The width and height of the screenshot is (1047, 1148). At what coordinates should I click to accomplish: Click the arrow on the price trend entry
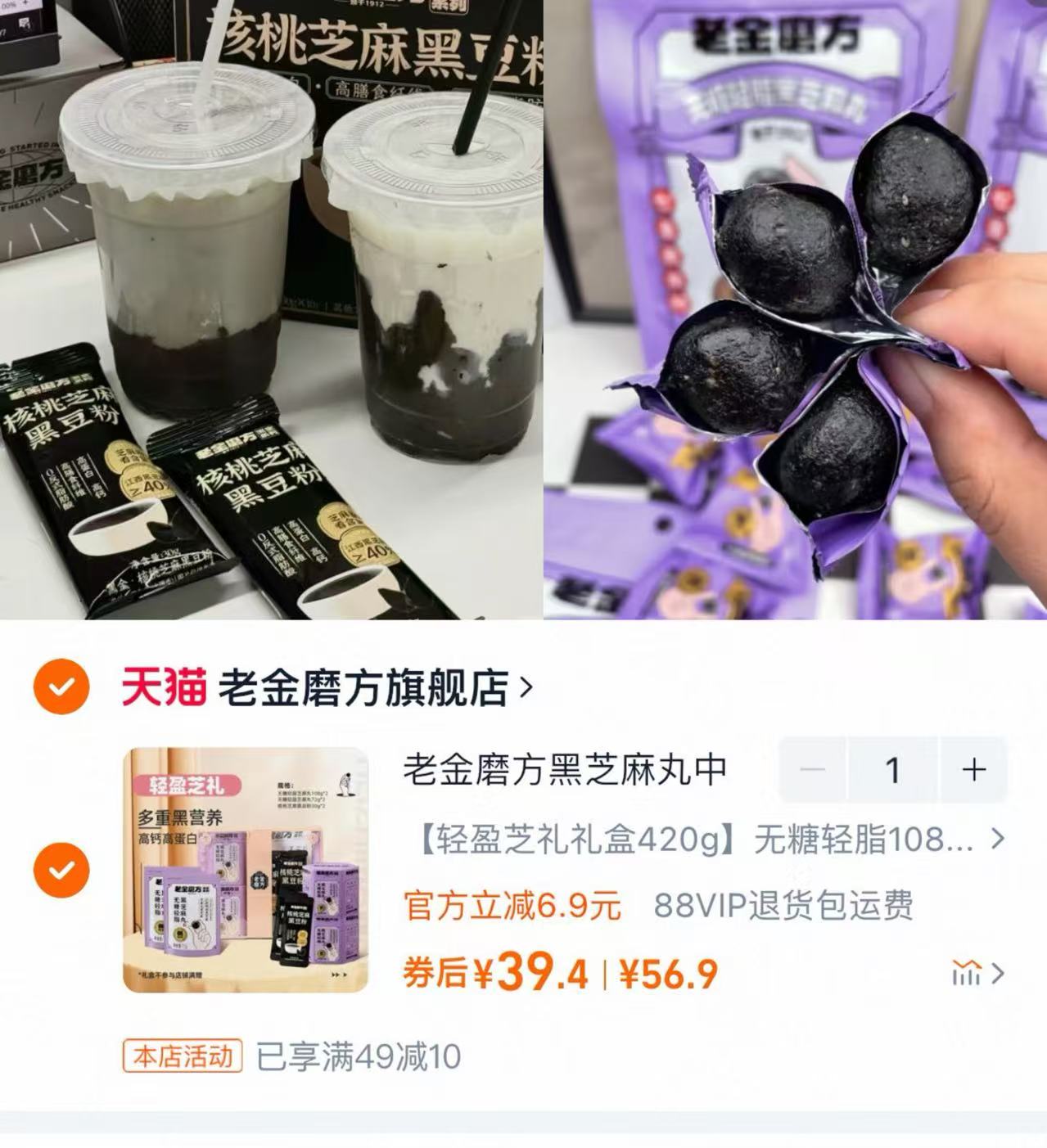point(997,973)
